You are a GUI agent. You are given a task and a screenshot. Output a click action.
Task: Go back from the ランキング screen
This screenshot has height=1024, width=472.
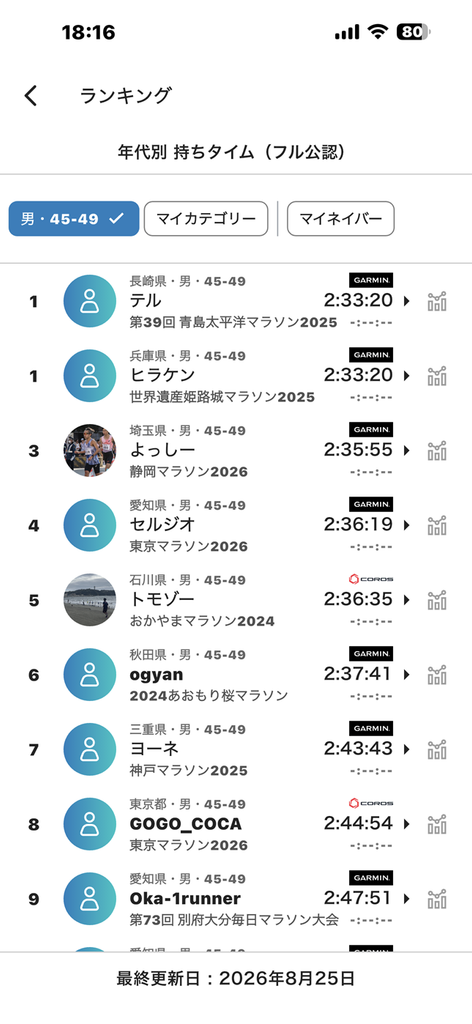click(x=31, y=96)
